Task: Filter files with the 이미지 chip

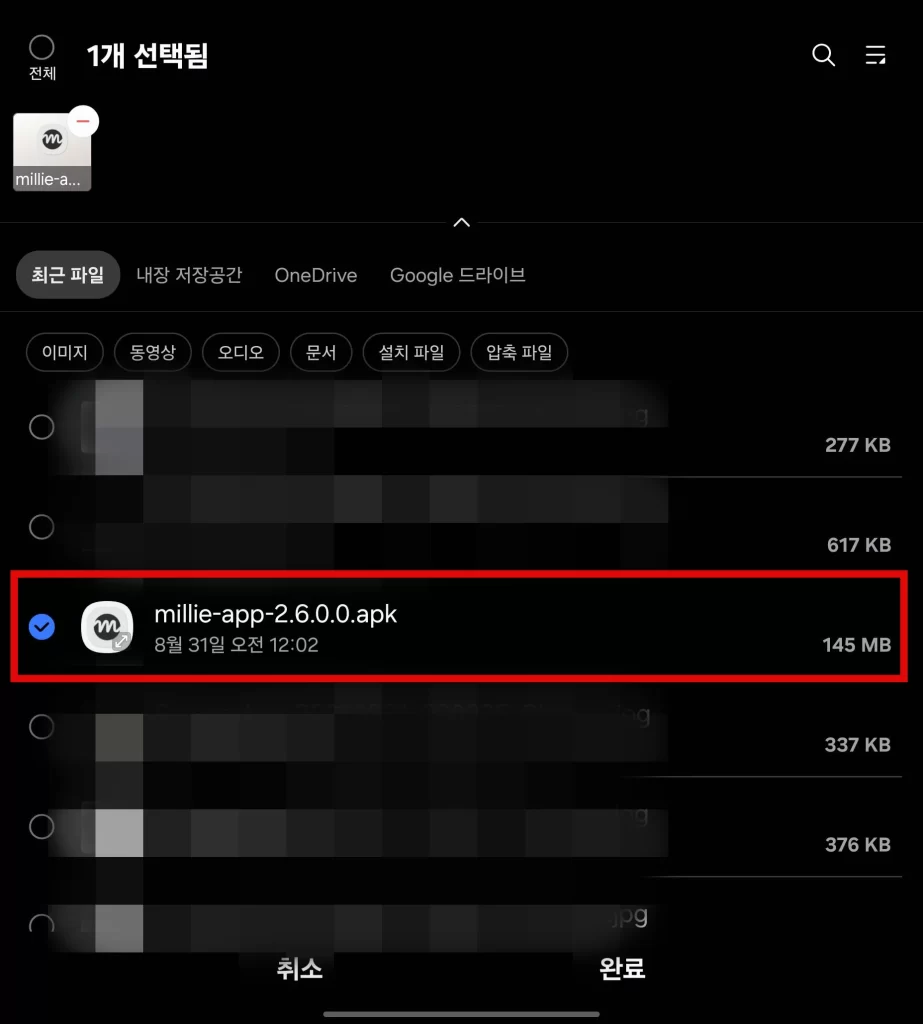Action: [64, 352]
